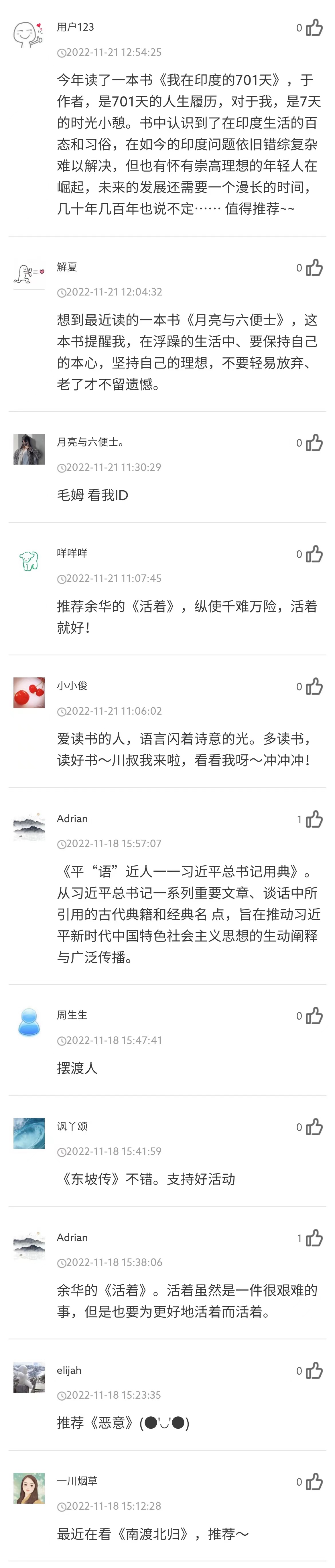Like 解夏's comment
Viewport: 335px width, 1568px height.
click(x=314, y=267)
